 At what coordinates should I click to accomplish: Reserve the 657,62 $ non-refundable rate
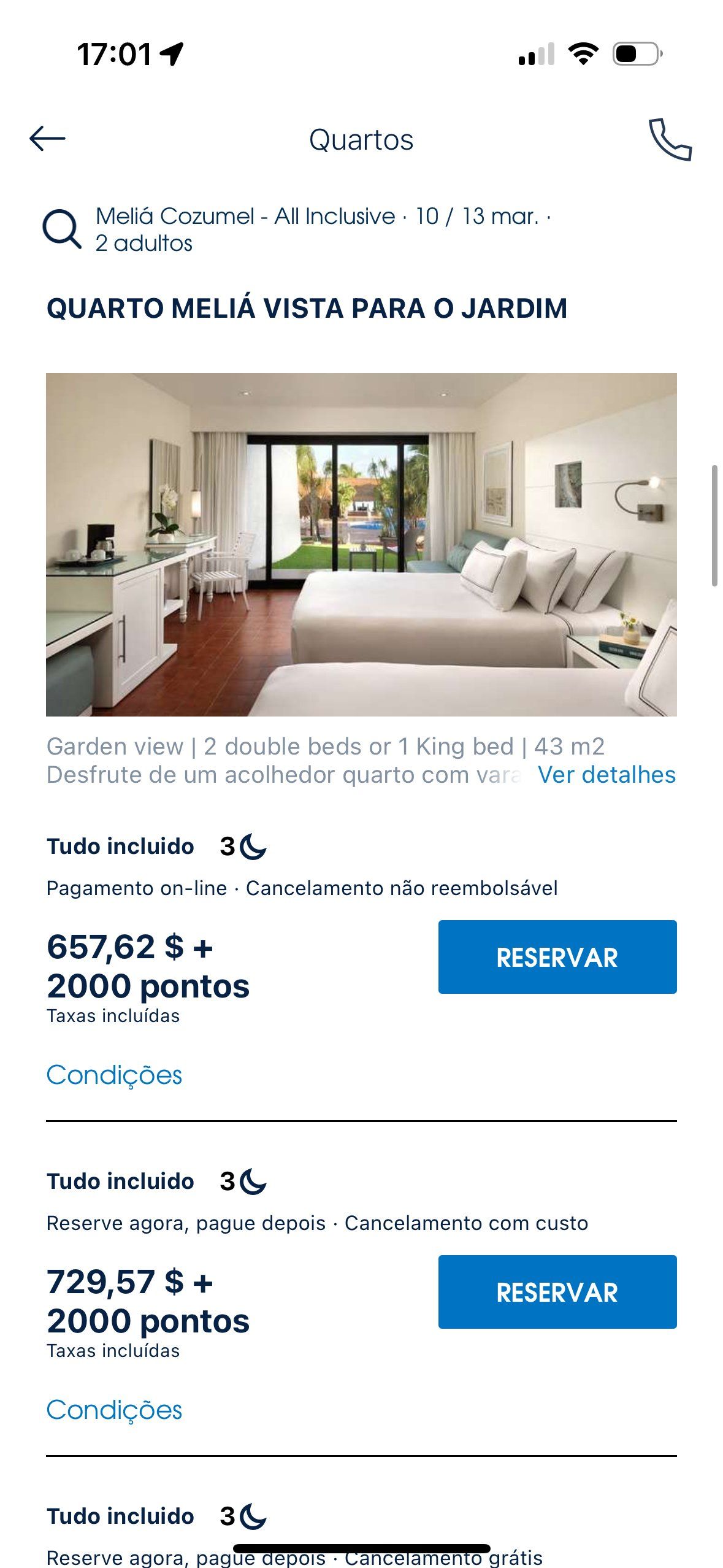[557, 957]
